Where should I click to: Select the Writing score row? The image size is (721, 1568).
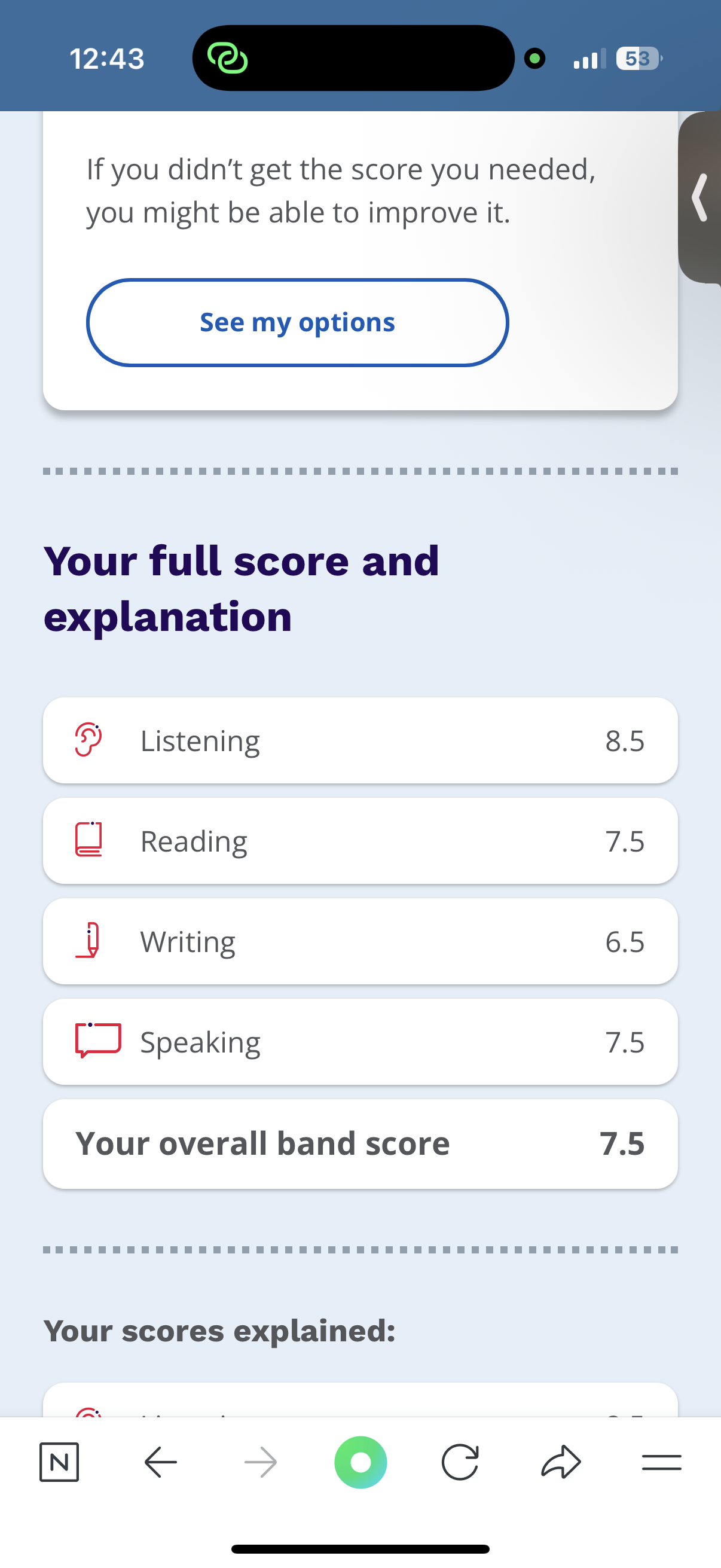[360, 941]
